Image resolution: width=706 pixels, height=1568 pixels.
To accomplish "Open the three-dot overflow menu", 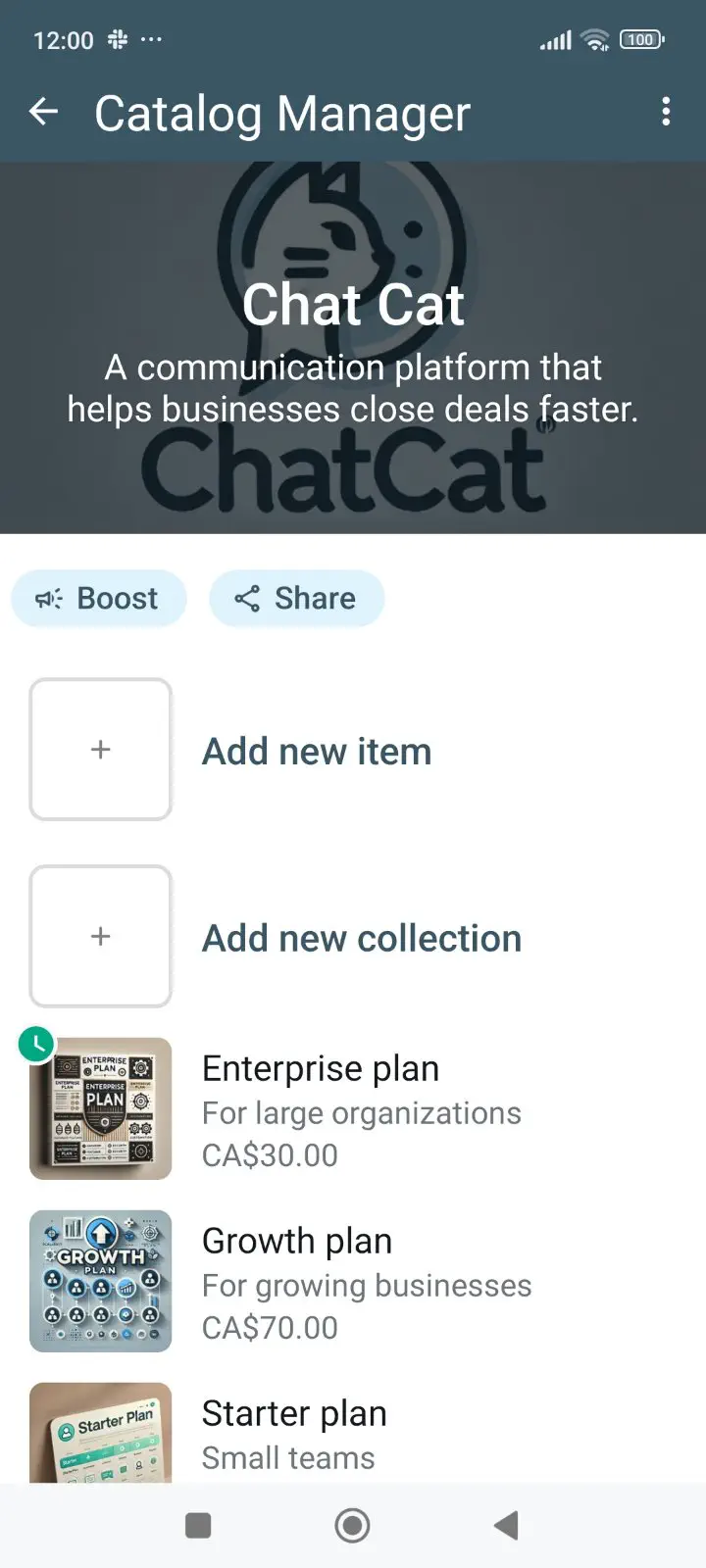I will [666, 113].
